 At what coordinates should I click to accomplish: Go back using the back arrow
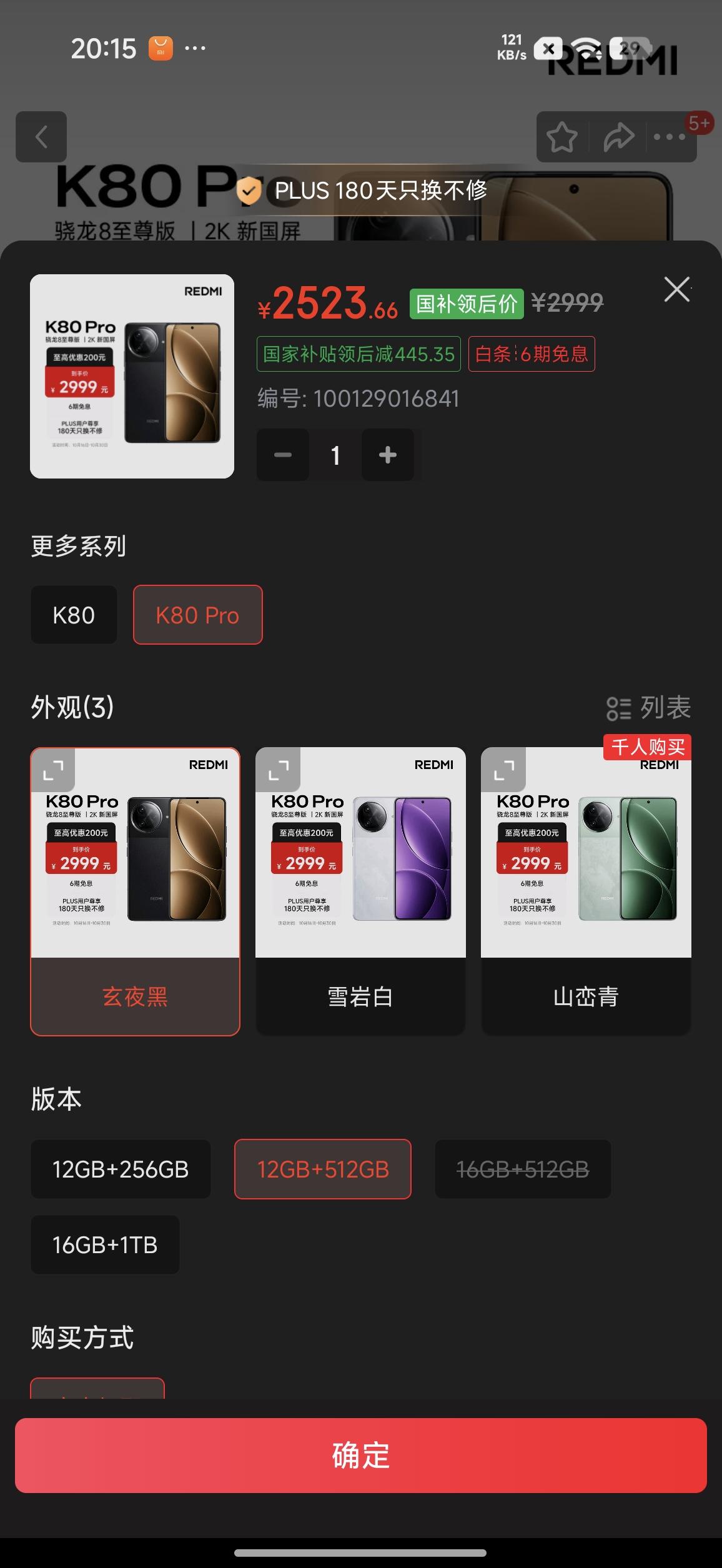coord(41,137)
